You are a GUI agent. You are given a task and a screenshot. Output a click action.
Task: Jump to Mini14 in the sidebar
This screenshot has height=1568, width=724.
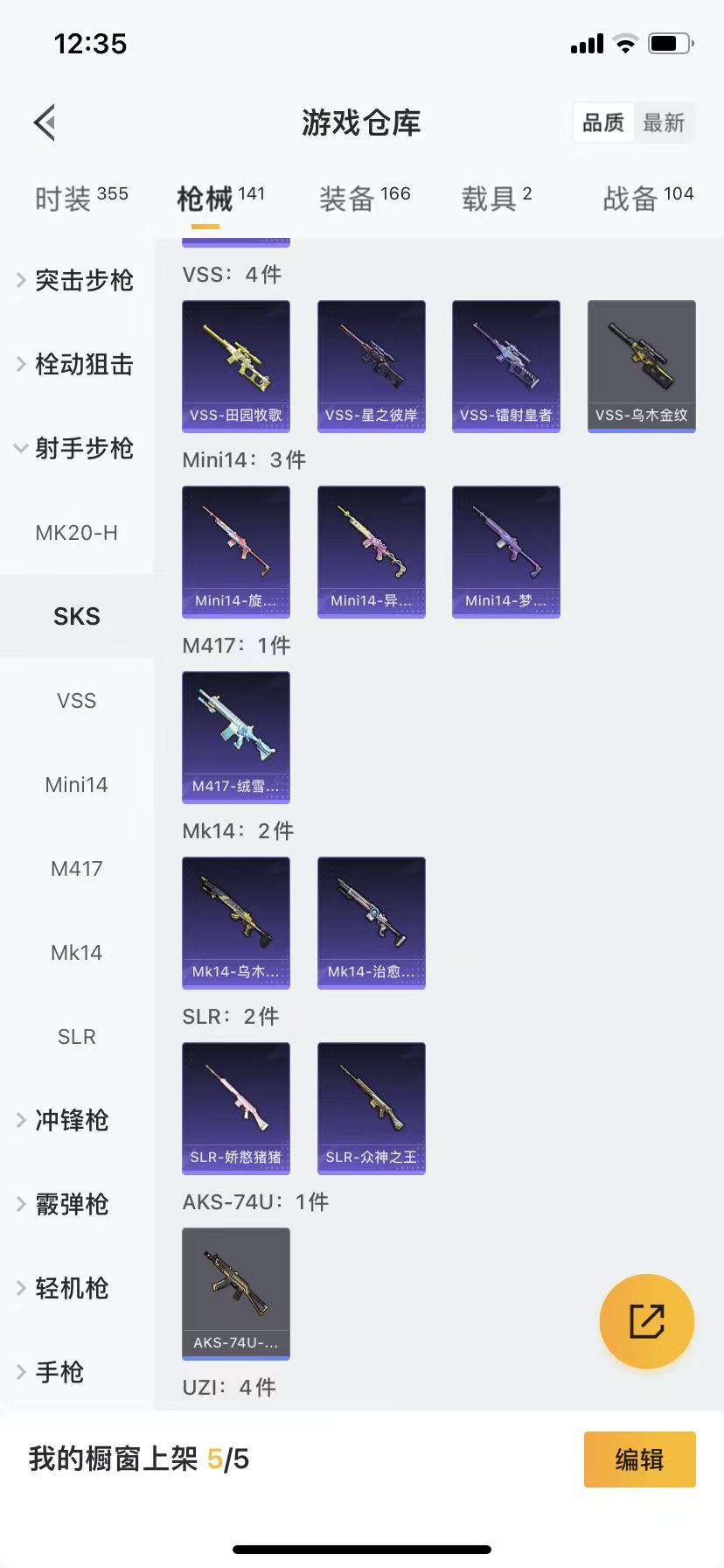[x=76, y=784]
